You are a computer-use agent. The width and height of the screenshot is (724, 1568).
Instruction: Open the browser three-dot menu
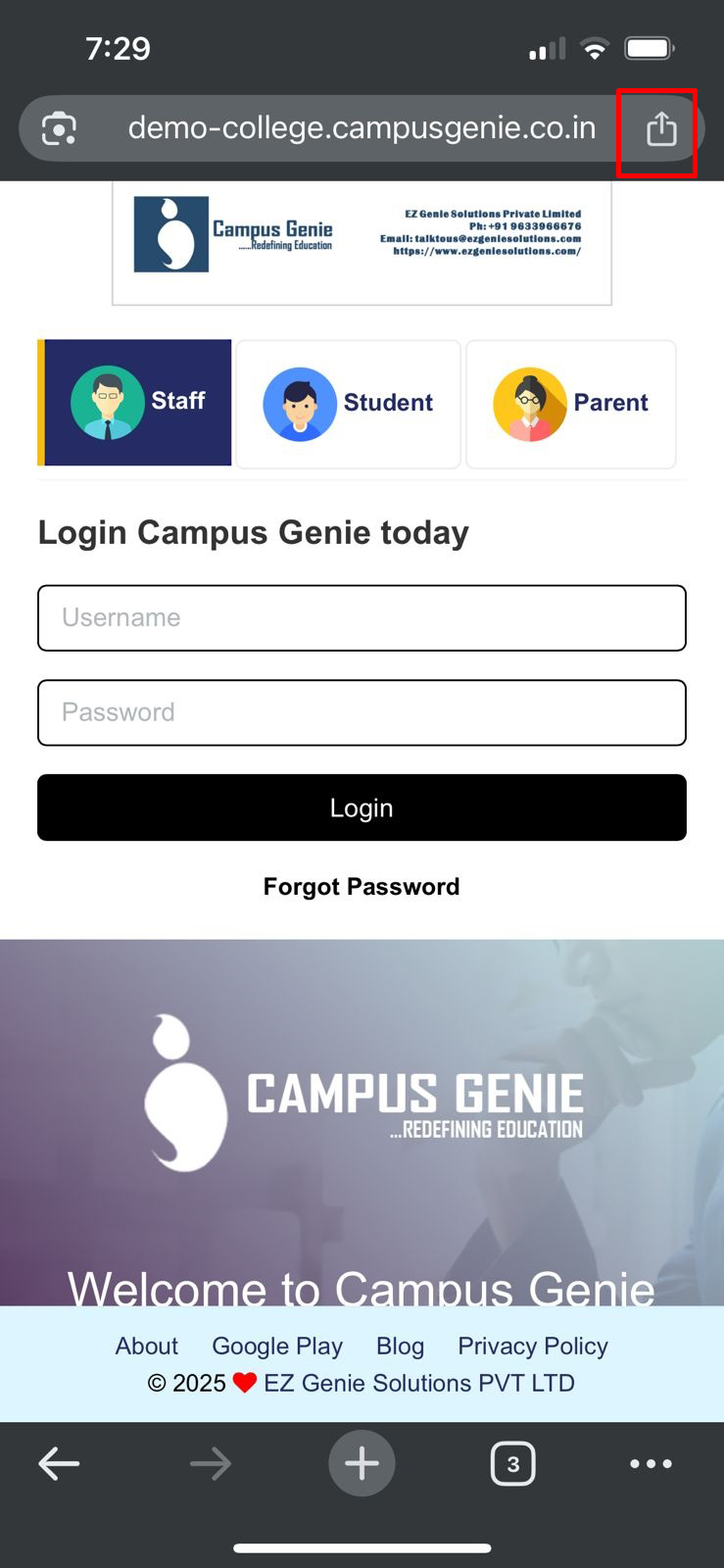point(651,1464)
